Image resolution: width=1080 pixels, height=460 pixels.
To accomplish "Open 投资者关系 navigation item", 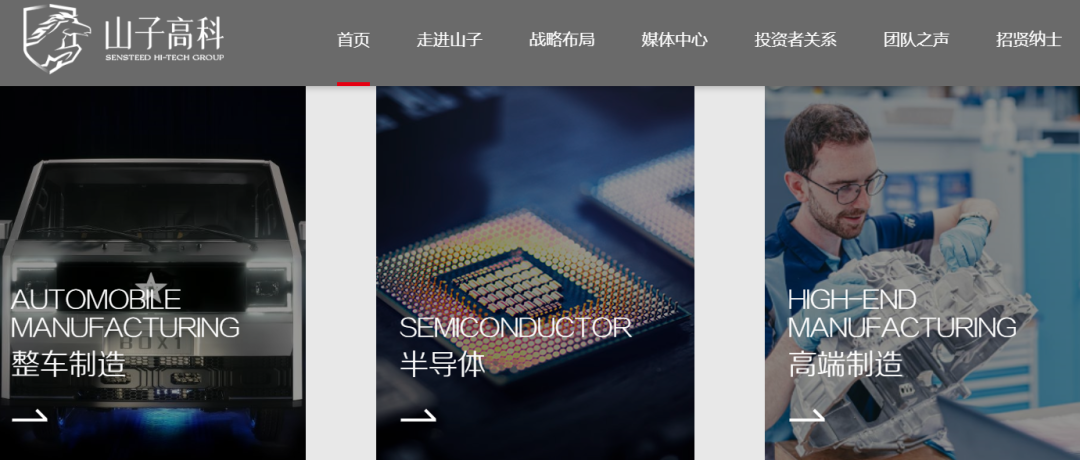I will [795, 40].
